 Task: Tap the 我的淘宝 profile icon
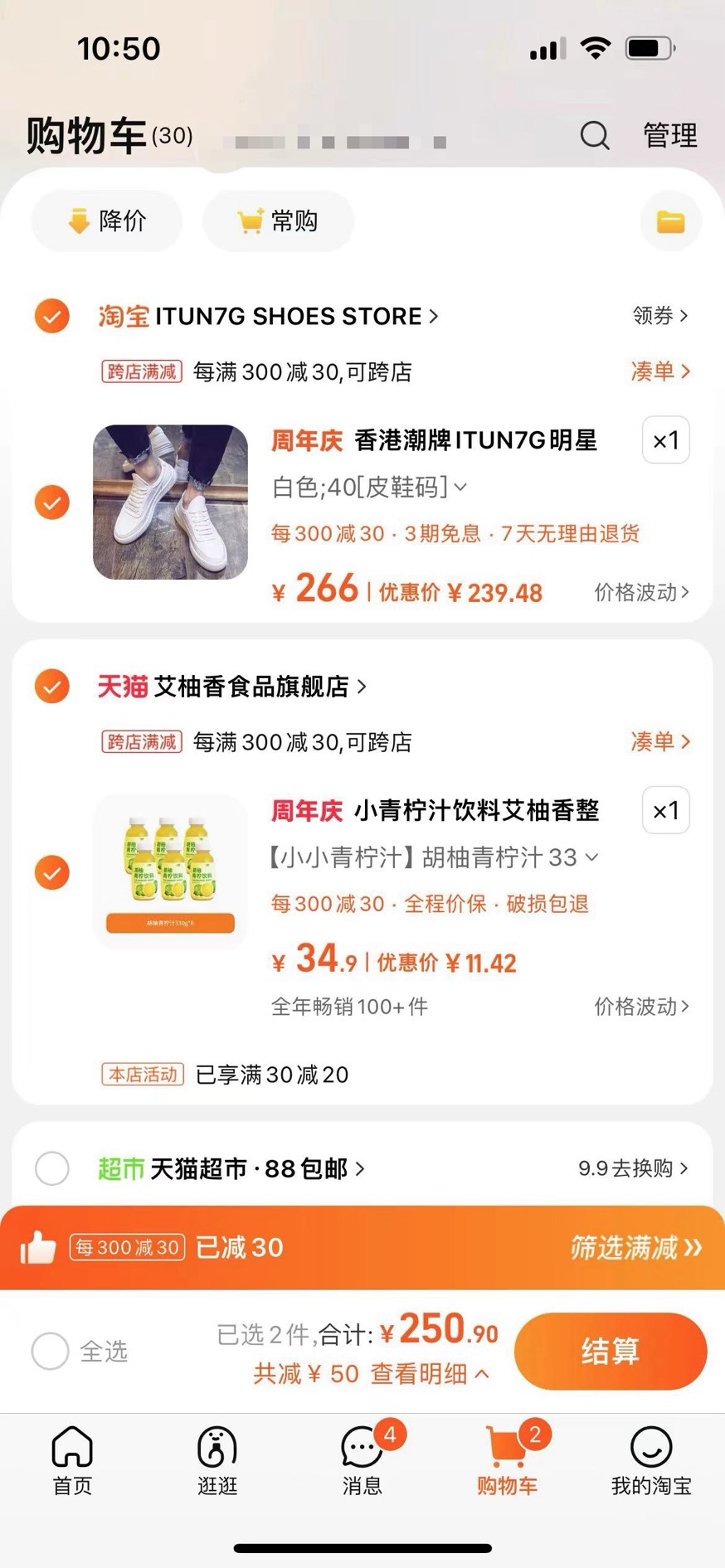pos(651,1447)
